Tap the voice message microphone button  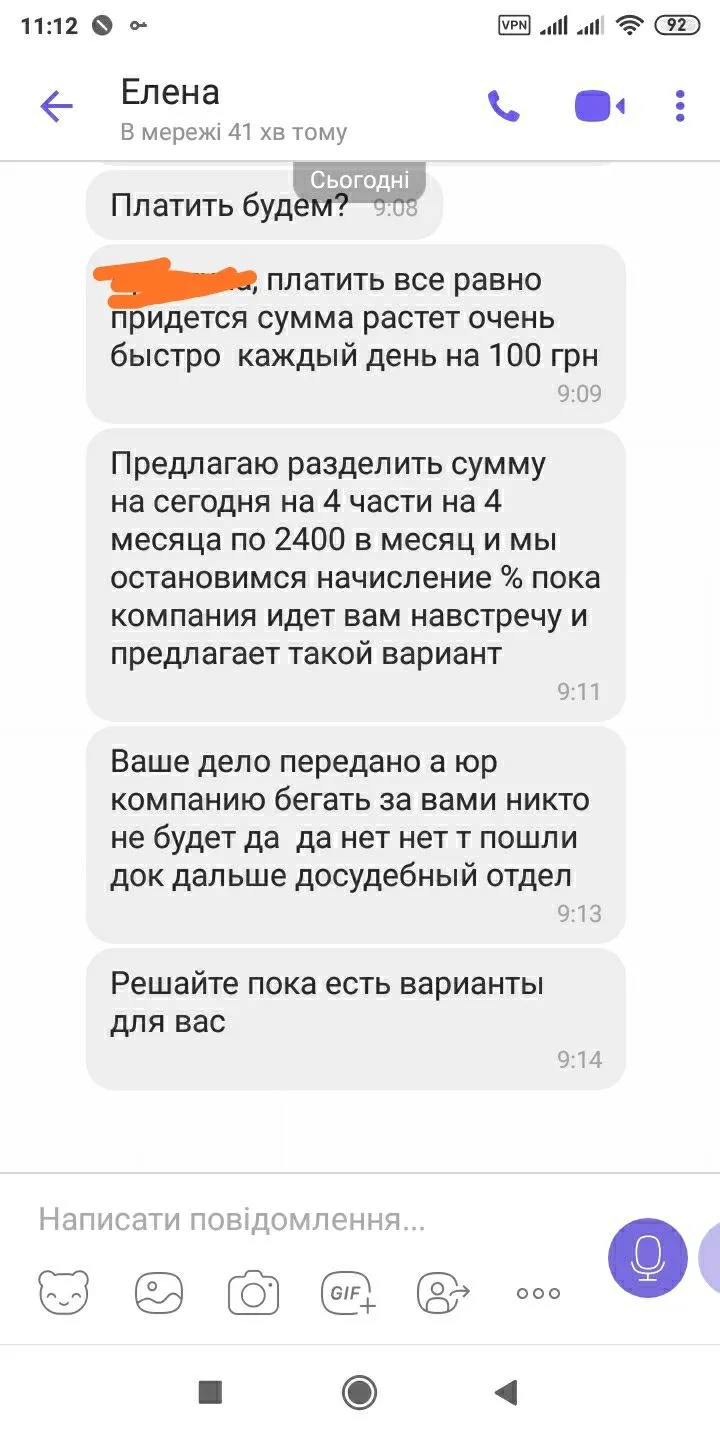click(647, 1258)
